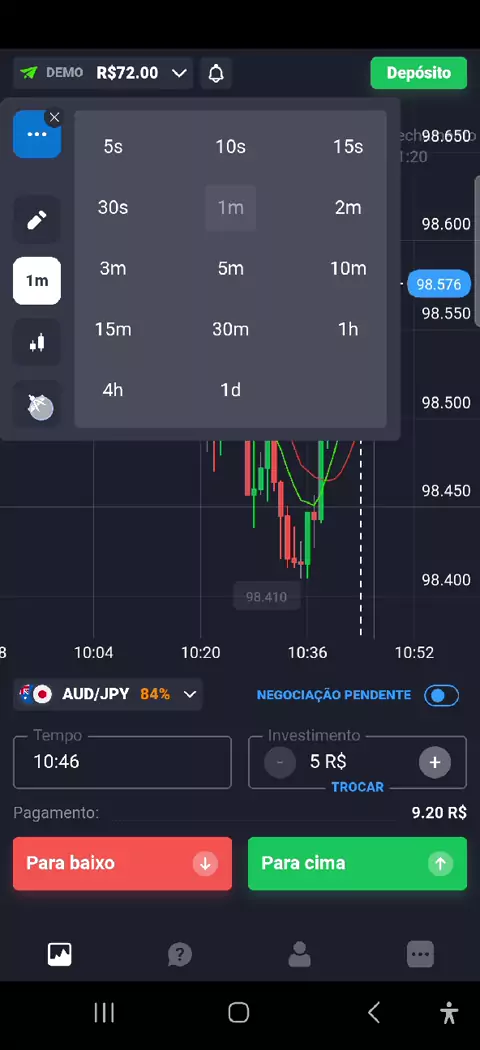Open the Tempo 10:46 field
Screen dimensions: 480x1050
[123, 762]
